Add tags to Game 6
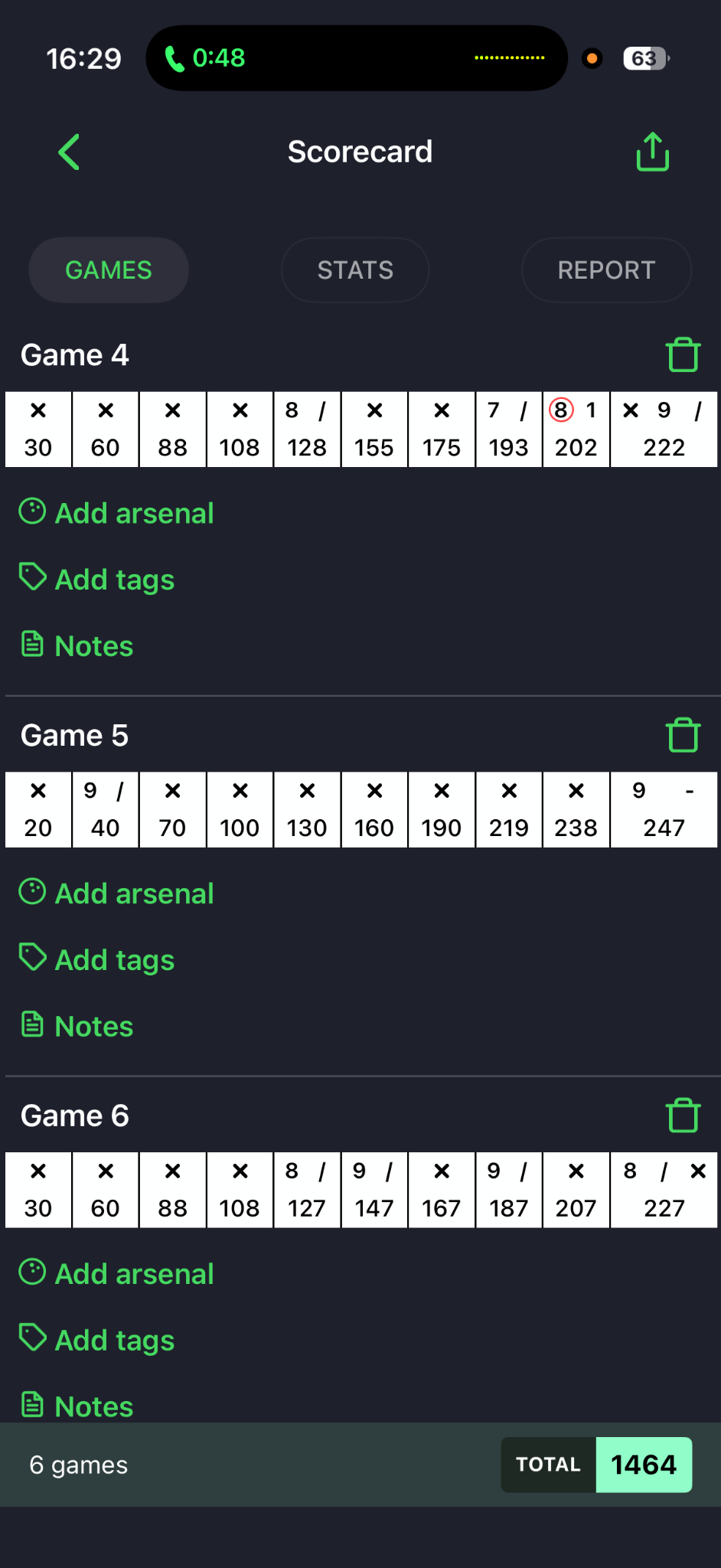The height and width of the screenshot is (1568, 721). [96, 1341]
